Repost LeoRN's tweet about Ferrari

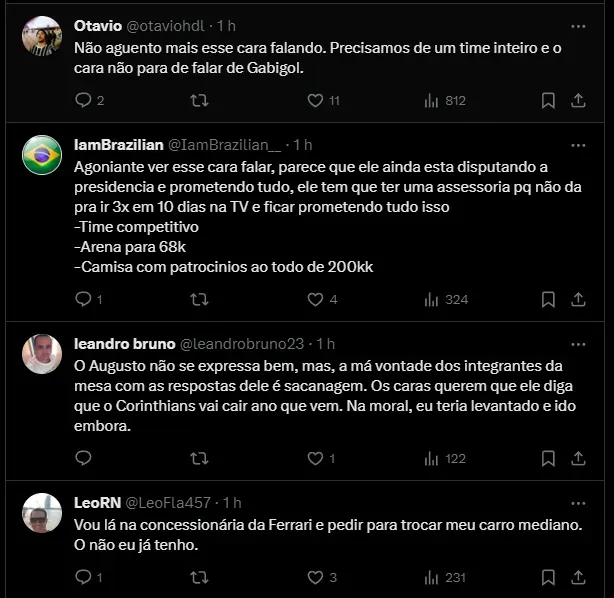(199, 577)
